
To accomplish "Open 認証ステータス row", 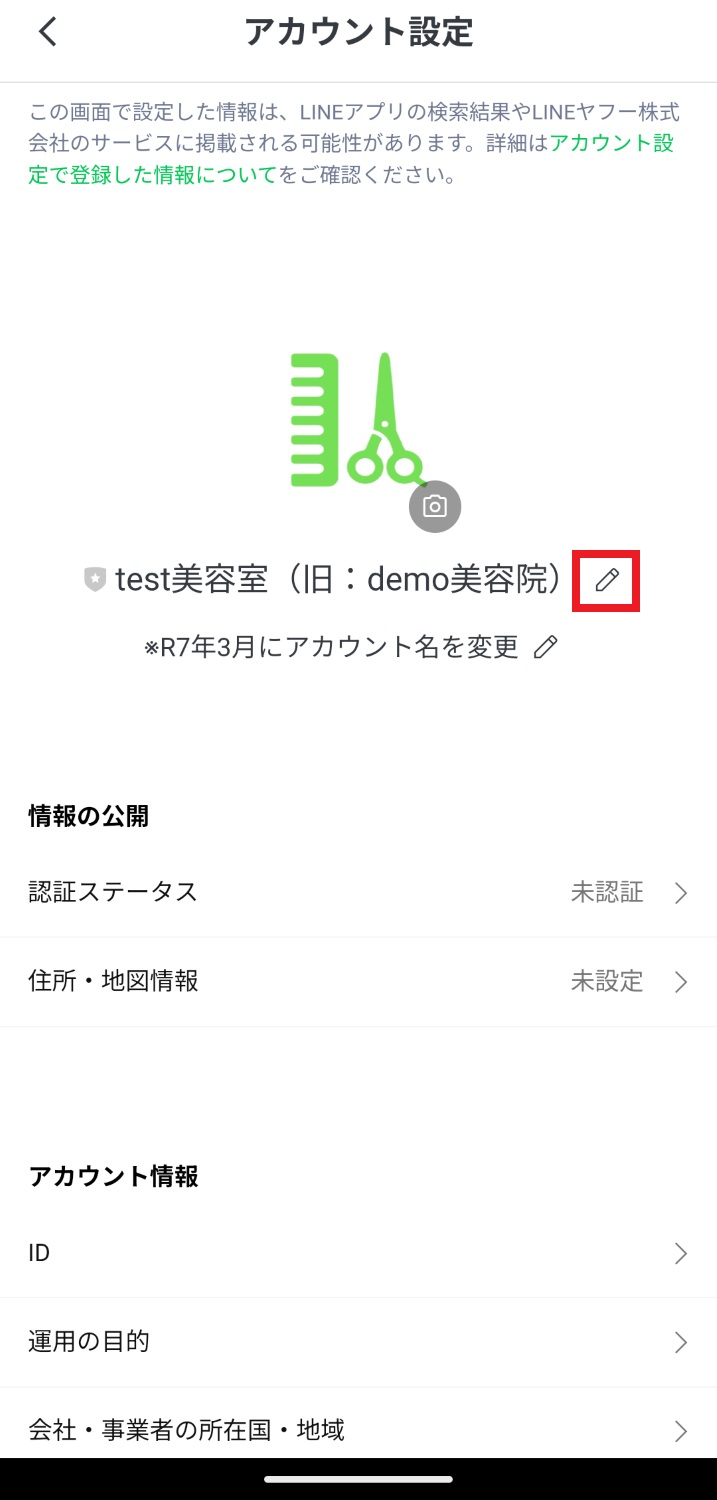I will coord(358,893).
